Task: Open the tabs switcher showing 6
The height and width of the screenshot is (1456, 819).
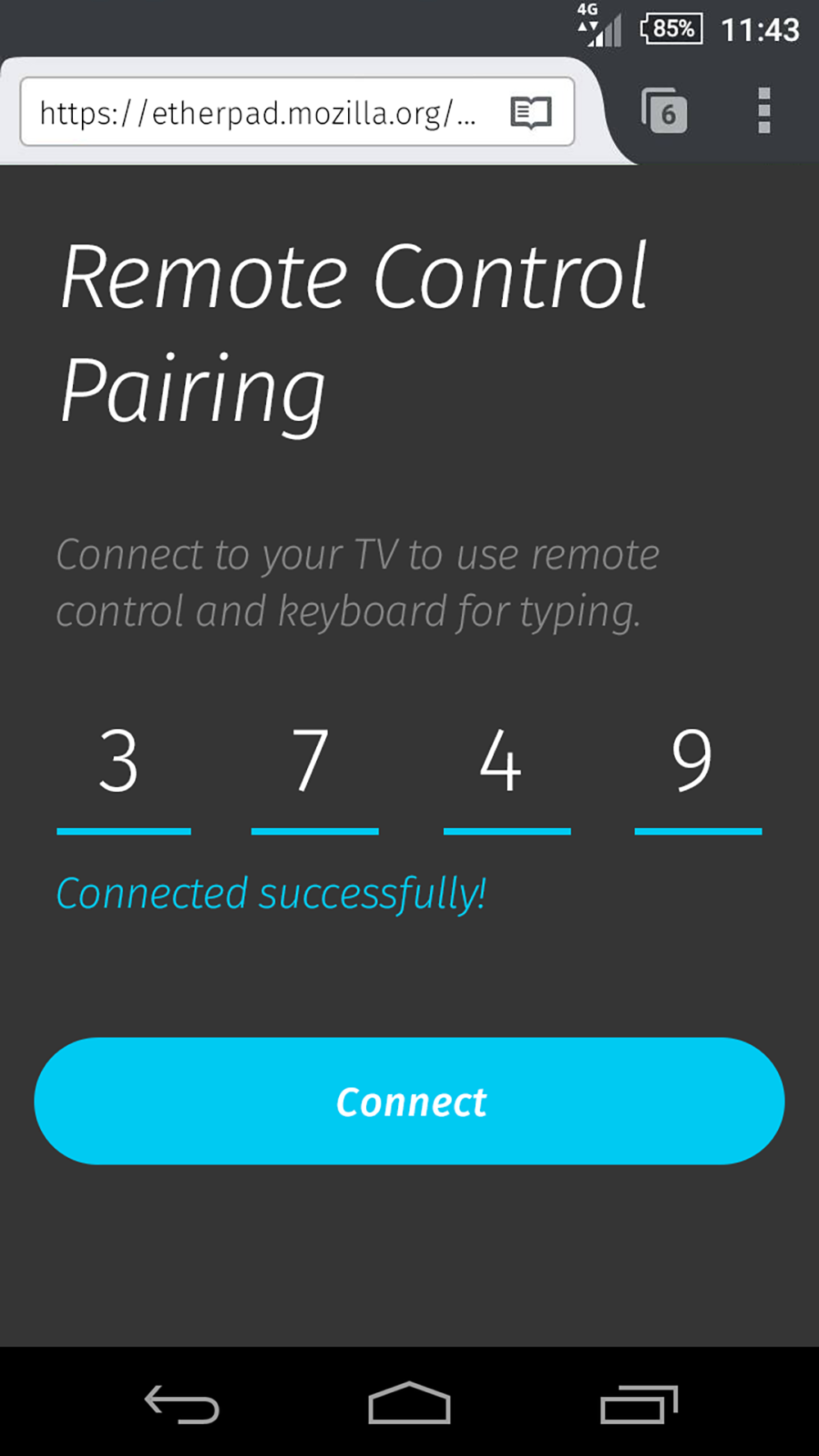Action: click(x=664, y=111)
